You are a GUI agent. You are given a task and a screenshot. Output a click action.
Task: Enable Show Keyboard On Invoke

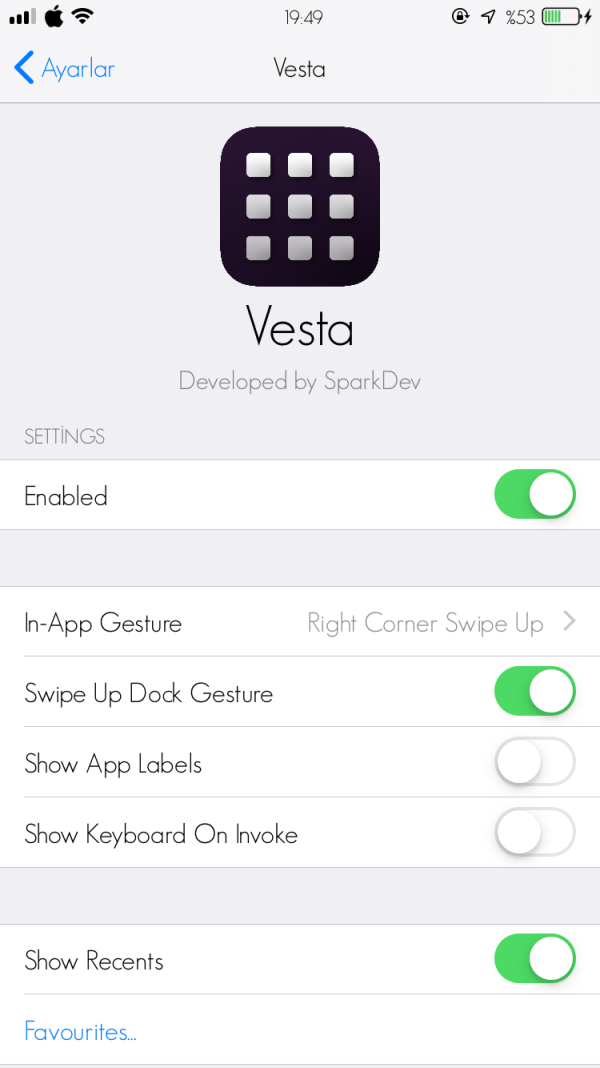click(534, 833)
